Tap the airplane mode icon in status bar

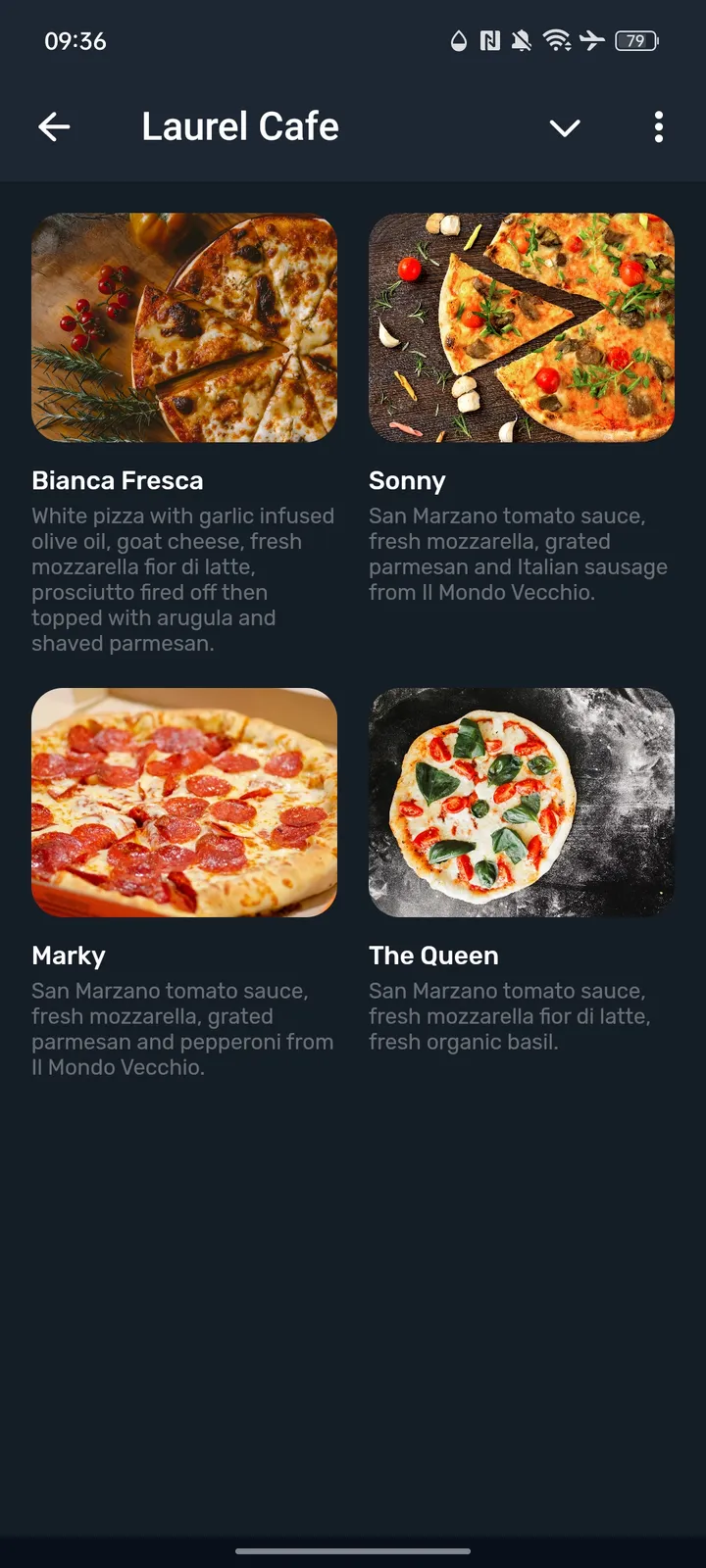point(593,41)
